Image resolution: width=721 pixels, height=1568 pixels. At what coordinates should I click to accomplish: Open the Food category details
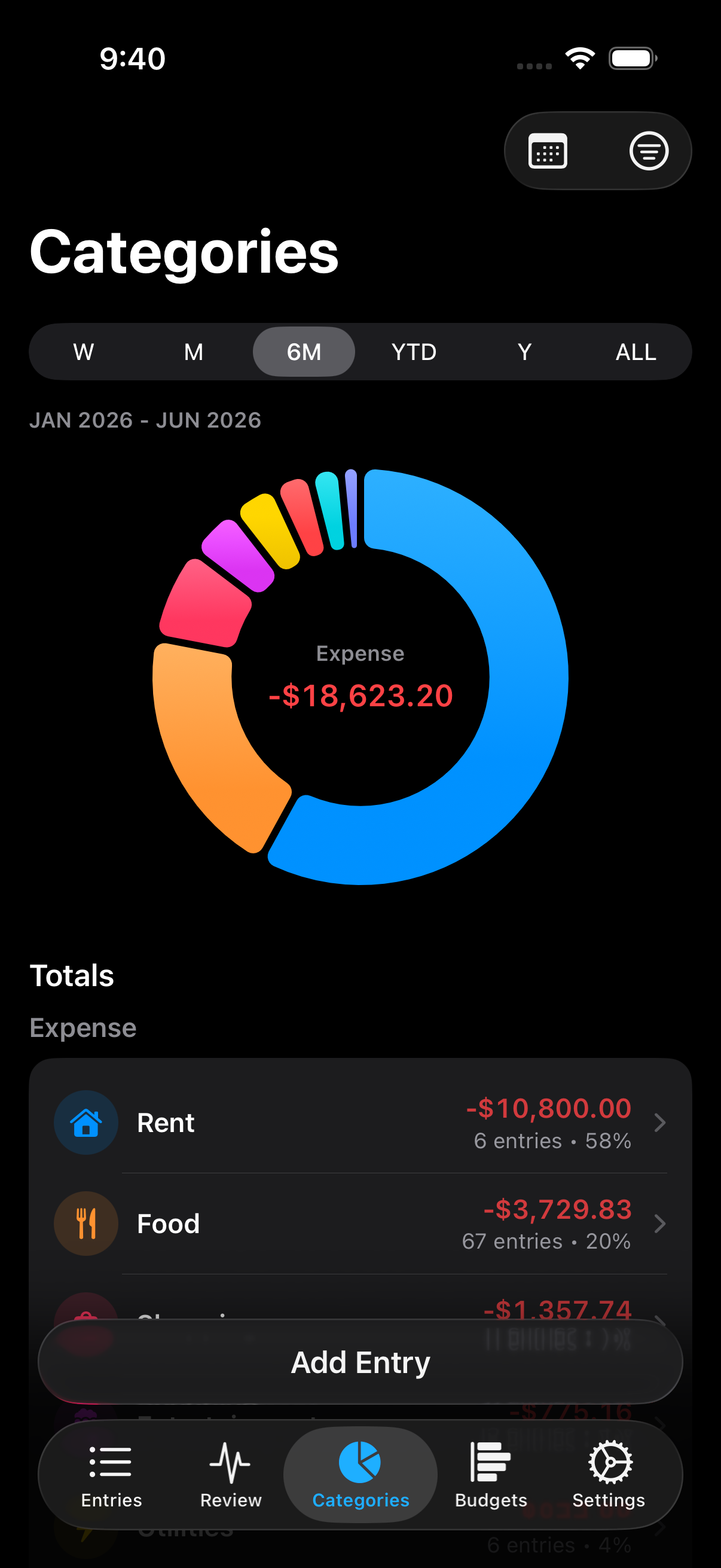(x=360, y=1224)
